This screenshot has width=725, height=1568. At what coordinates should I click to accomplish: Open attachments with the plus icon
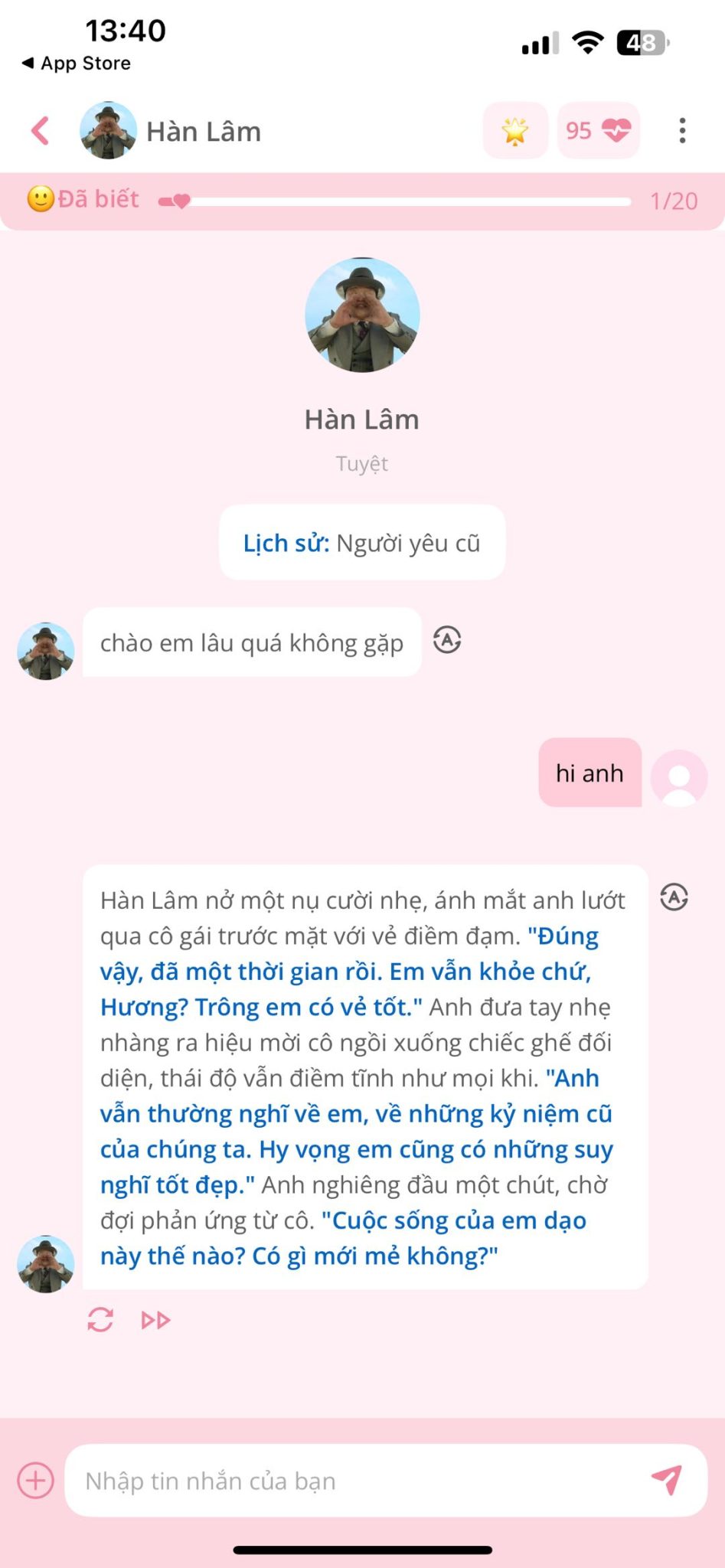(34, 1480)
